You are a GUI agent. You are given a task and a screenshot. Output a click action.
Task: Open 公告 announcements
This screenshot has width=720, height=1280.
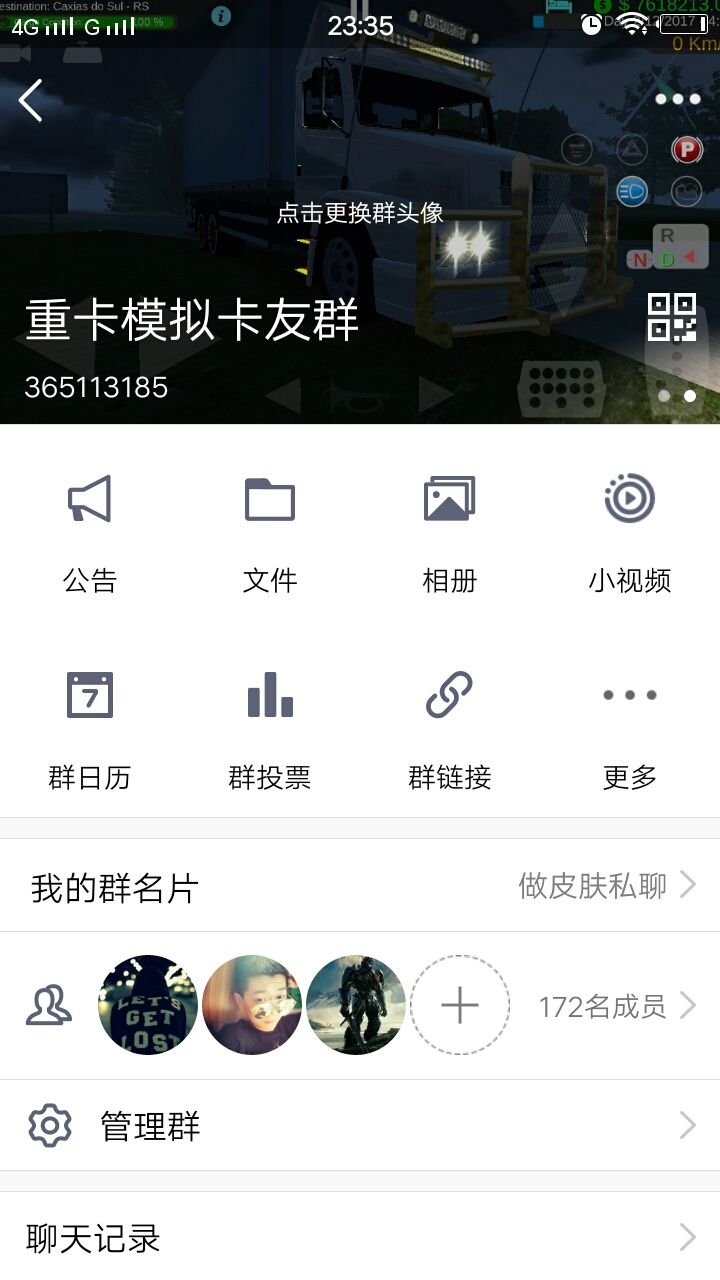coord(90,534)
